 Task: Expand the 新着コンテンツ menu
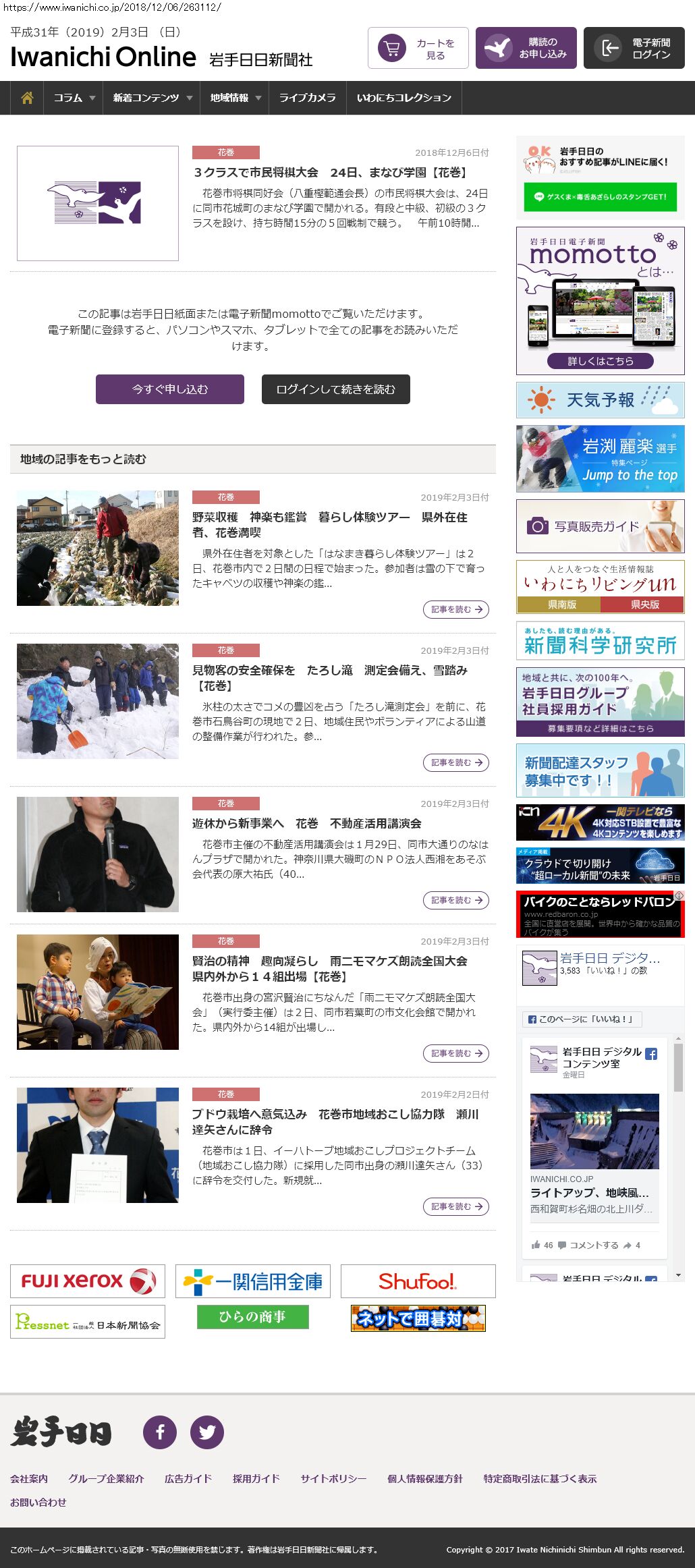pyautogui.click(x=152, y=98)
